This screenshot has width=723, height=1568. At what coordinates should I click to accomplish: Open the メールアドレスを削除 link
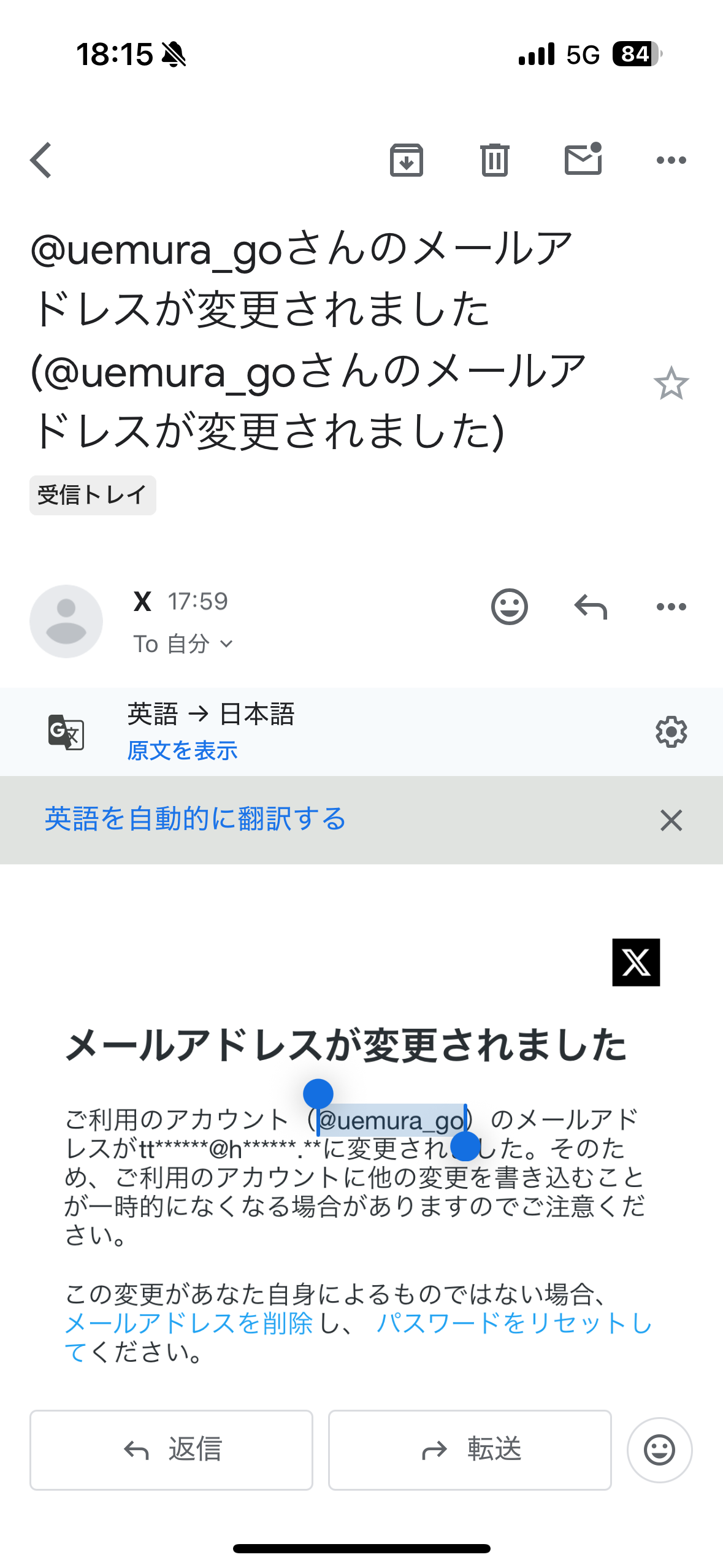point(189,1323)
